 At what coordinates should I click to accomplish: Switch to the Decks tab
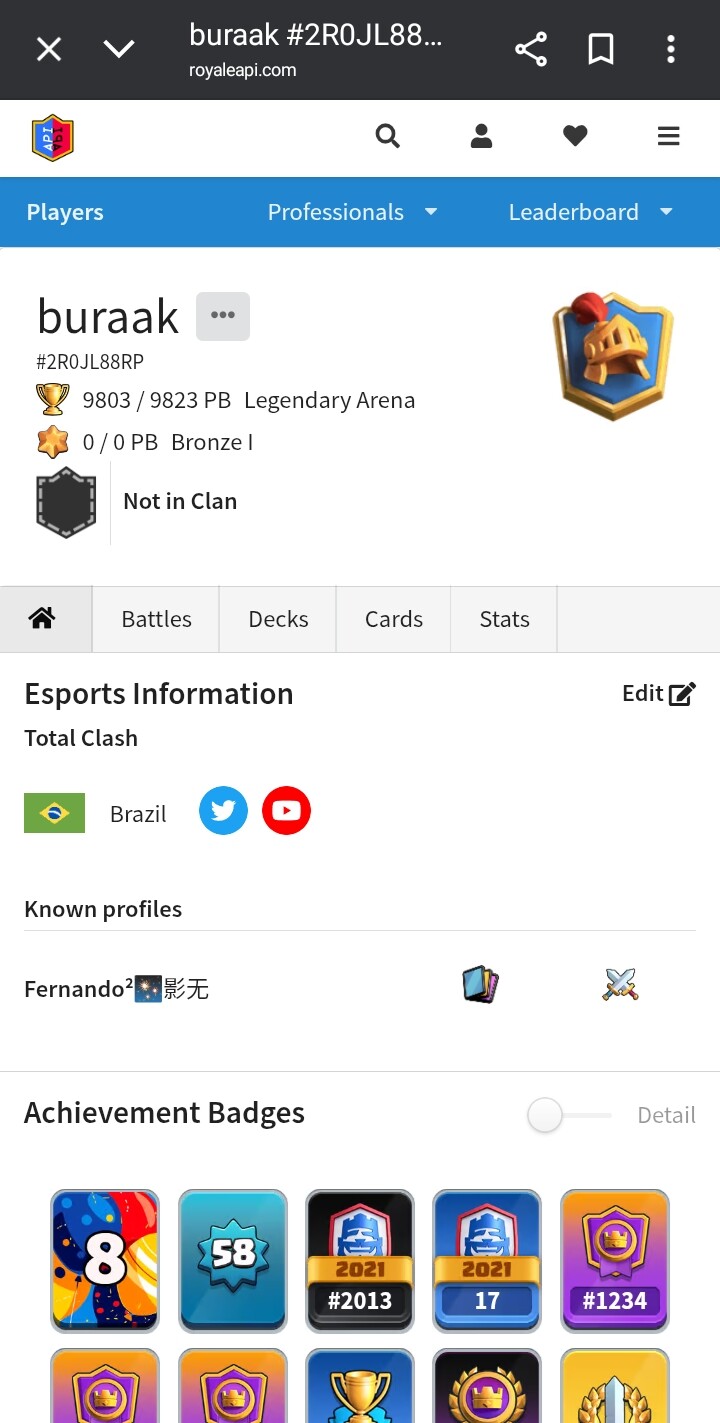click(278, 619)
